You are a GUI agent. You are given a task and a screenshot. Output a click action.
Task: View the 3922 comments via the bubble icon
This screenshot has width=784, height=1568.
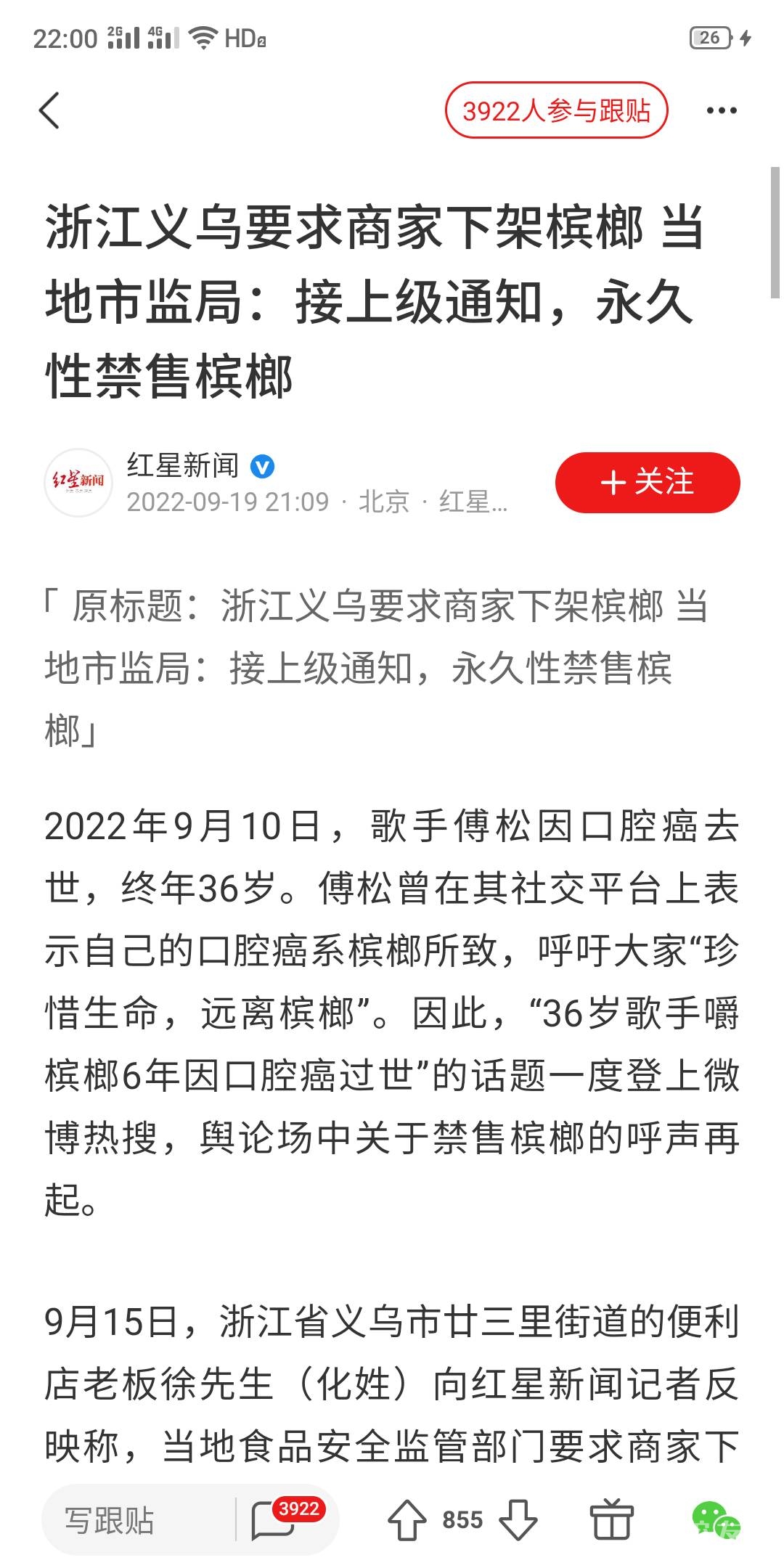coord(276,1519)
